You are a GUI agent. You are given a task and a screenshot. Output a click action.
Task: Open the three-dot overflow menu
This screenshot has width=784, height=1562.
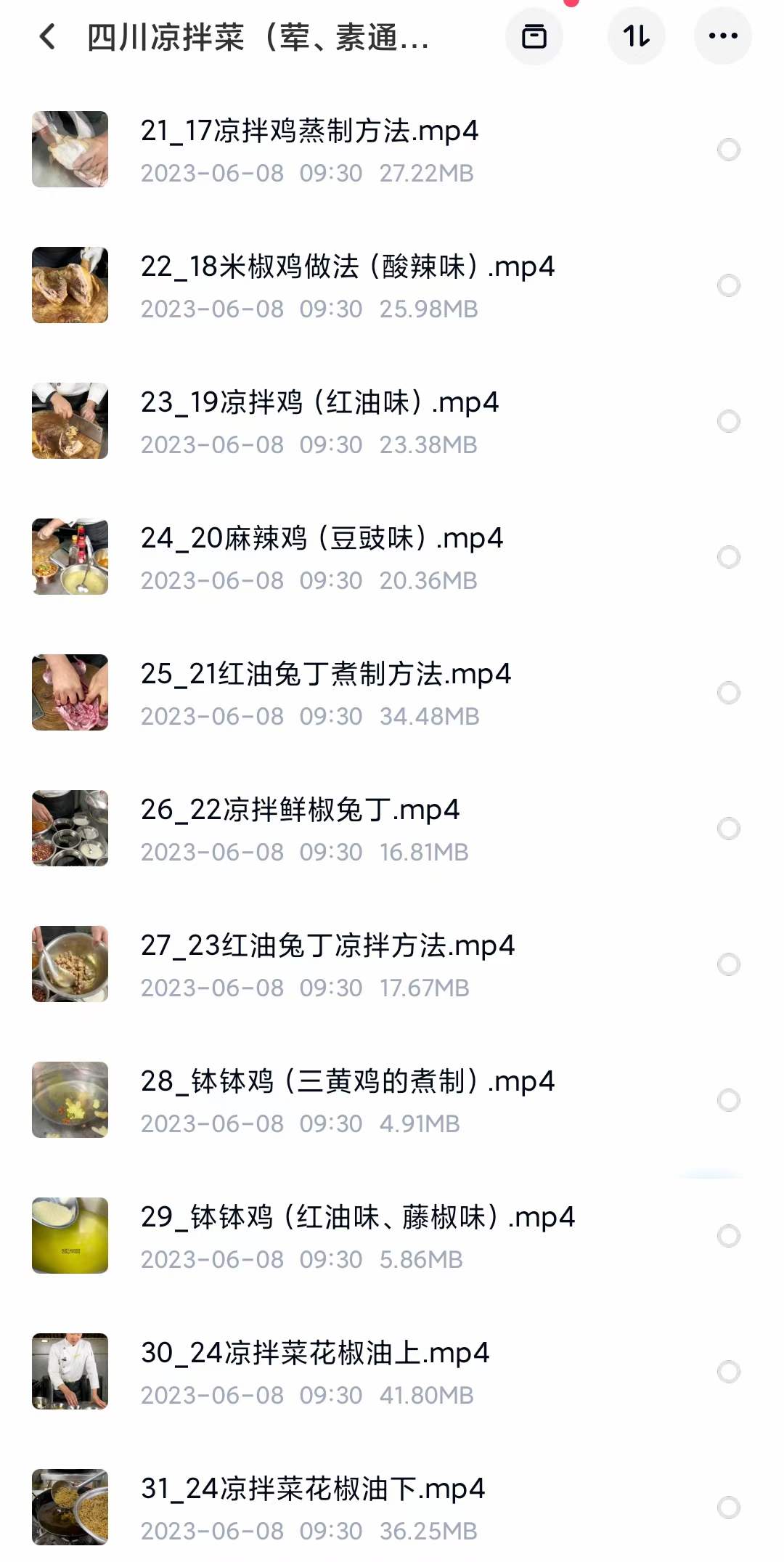[x=722, y=36]
